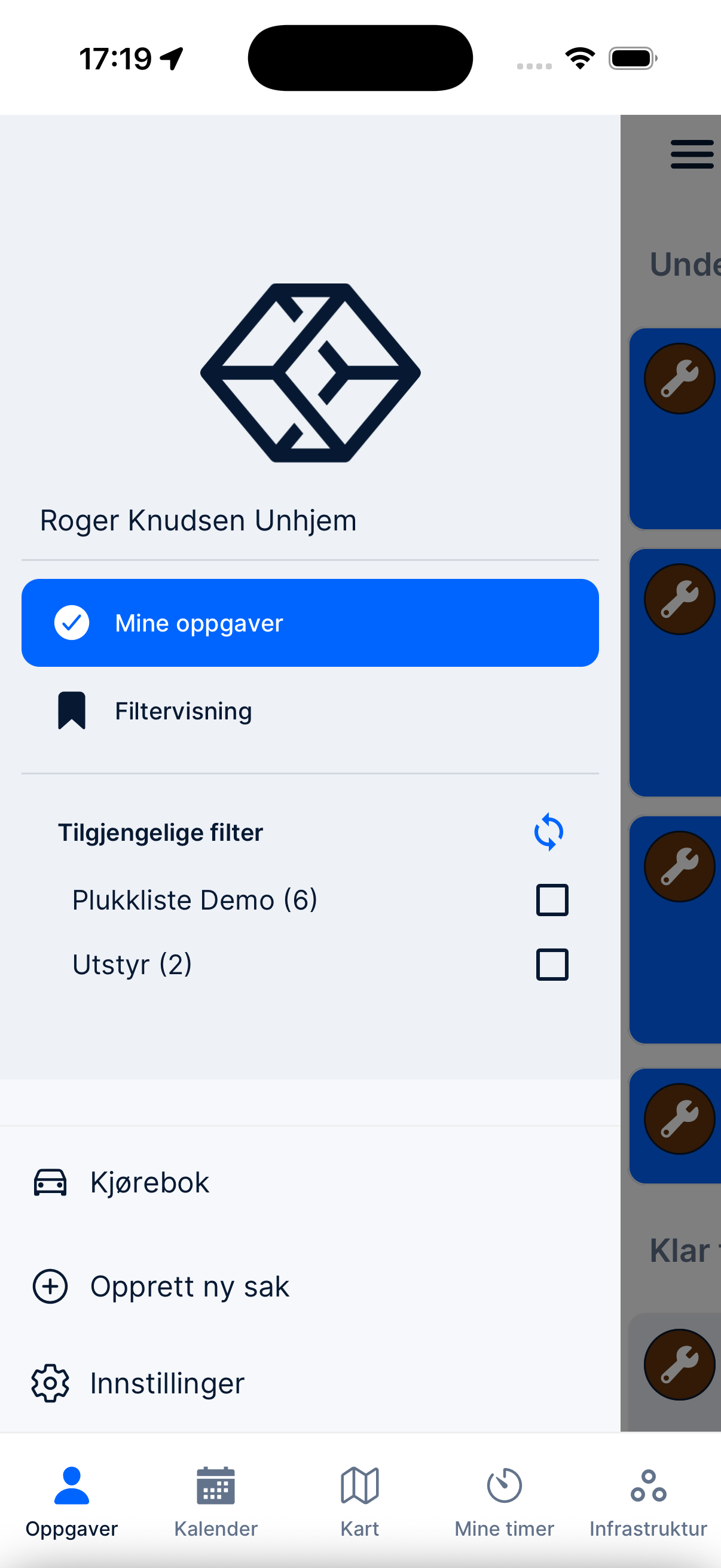
Task: Check the Utstyr (2) filter
Action: (552, 964)
